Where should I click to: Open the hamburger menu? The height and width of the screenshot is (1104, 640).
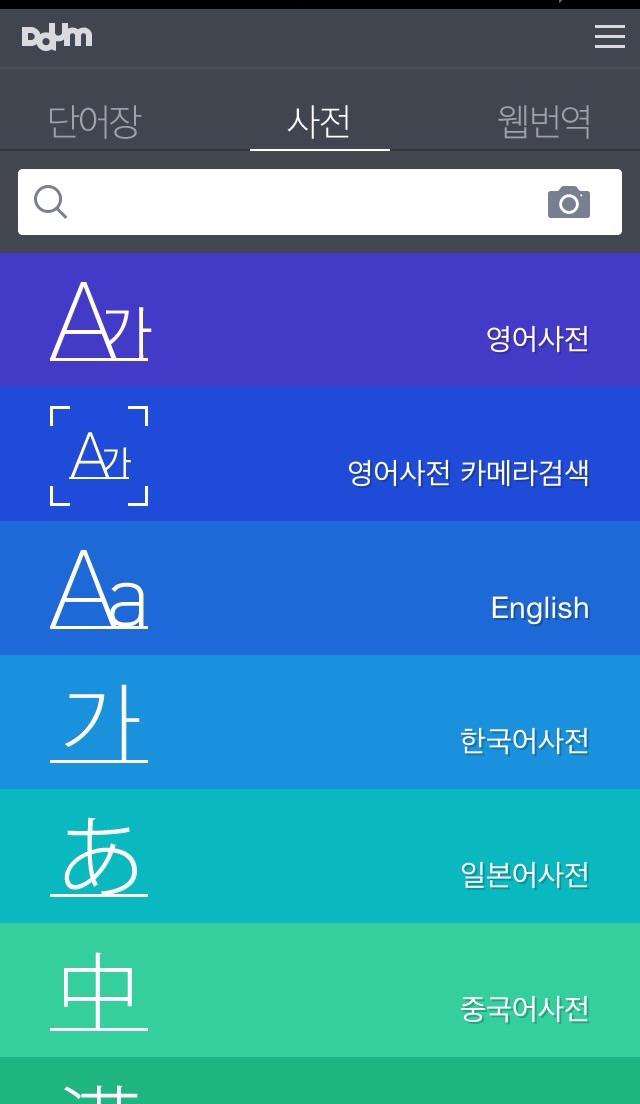pos(609,37)
